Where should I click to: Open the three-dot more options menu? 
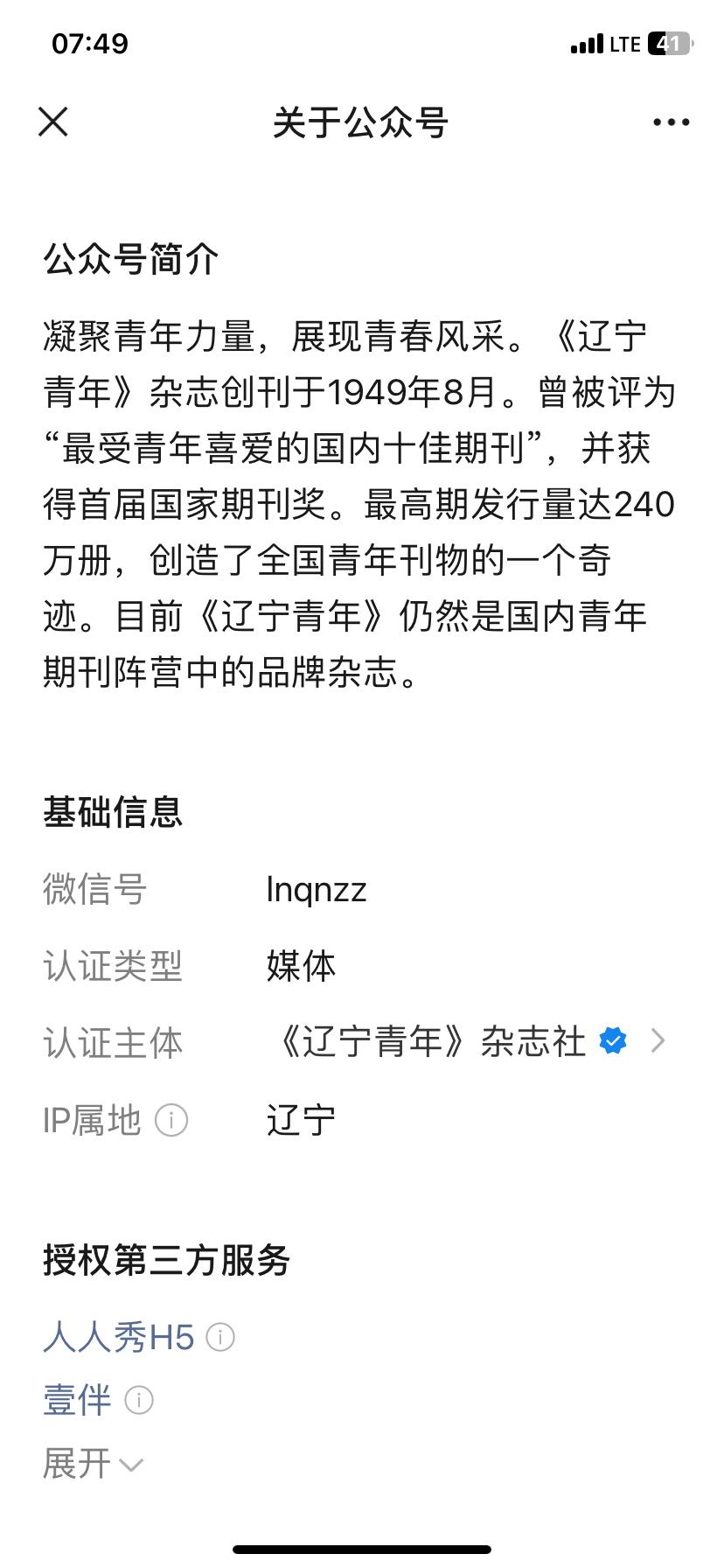(x=671, y=122)
